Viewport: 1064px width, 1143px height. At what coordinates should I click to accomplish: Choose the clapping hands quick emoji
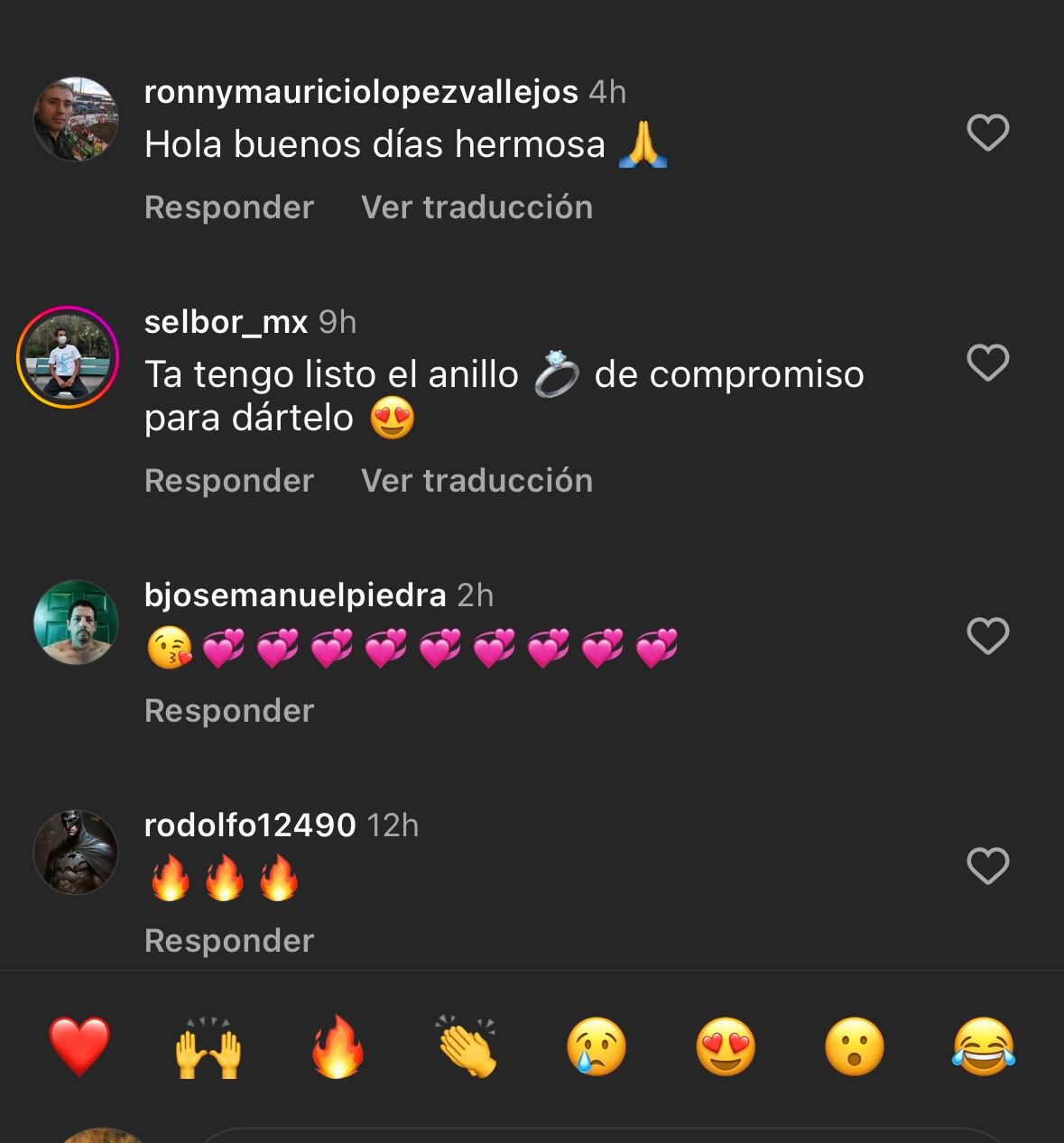pyautogui.click(x=467, y=1046)
